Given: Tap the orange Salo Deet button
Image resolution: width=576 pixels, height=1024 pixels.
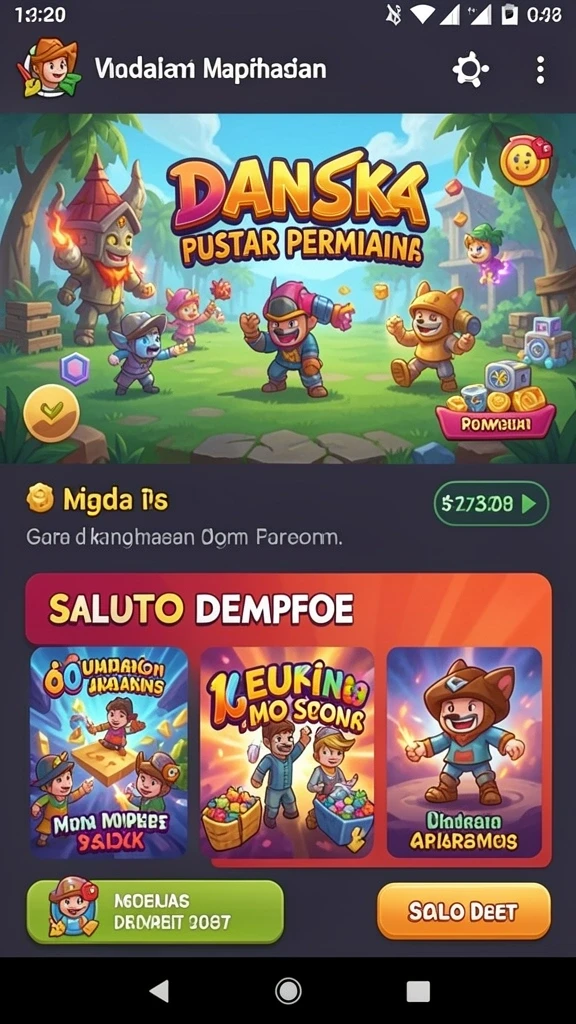Looking at the screenshot, I should pyautogui.click(x=464, y=911).
